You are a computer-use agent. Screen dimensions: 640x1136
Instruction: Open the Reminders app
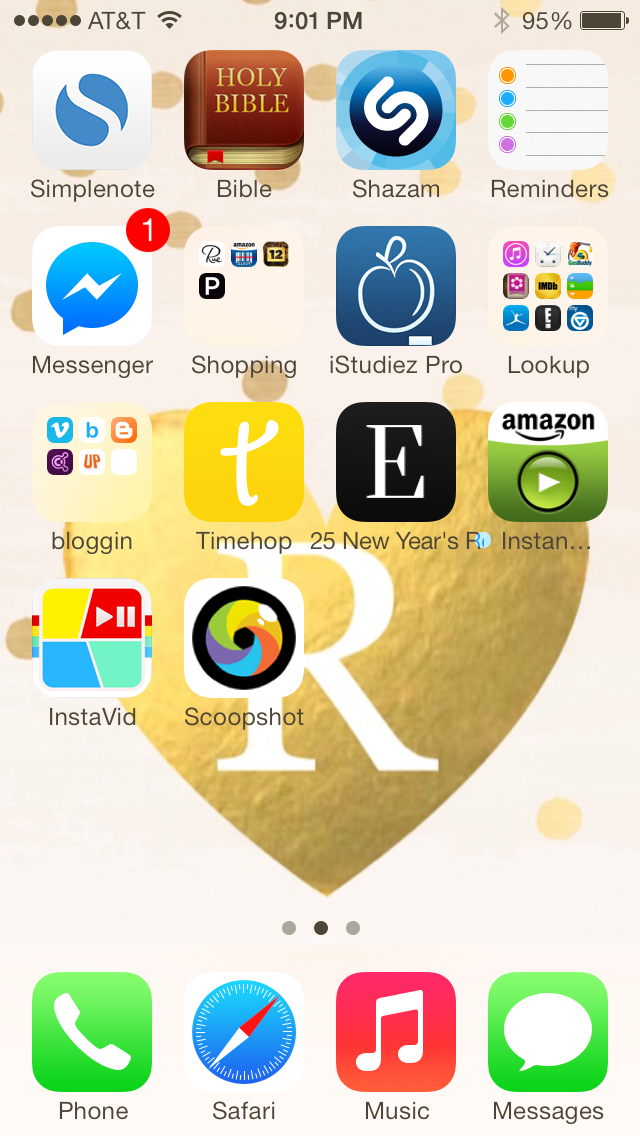[x=548, y=110]
